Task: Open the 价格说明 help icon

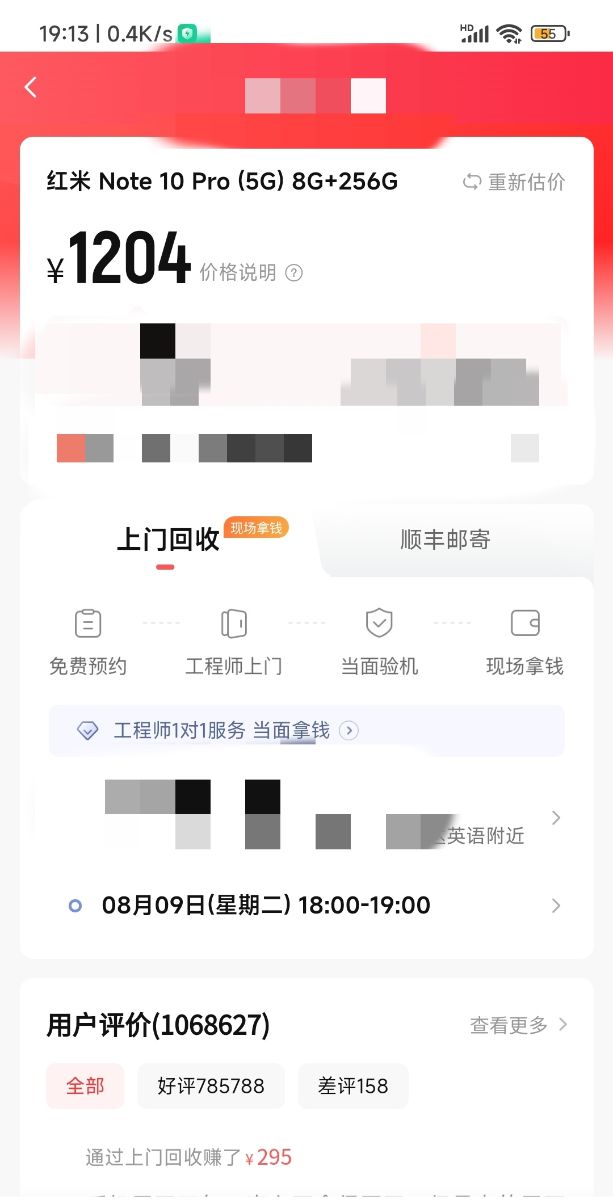Action: [x=294, y=273]
